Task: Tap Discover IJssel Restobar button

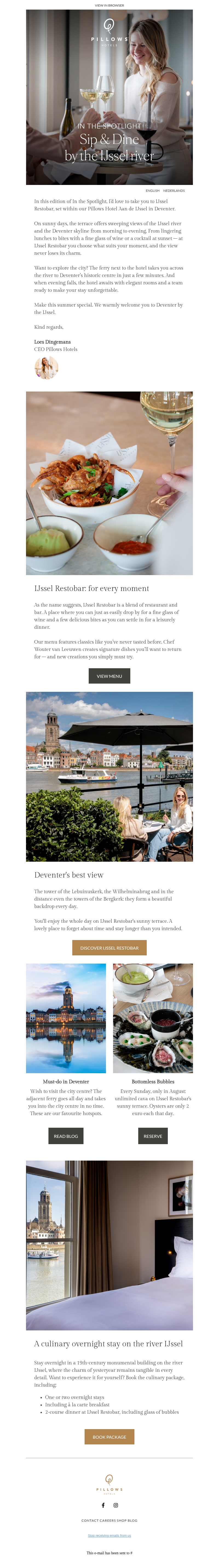Action: [x=109, y=948]
